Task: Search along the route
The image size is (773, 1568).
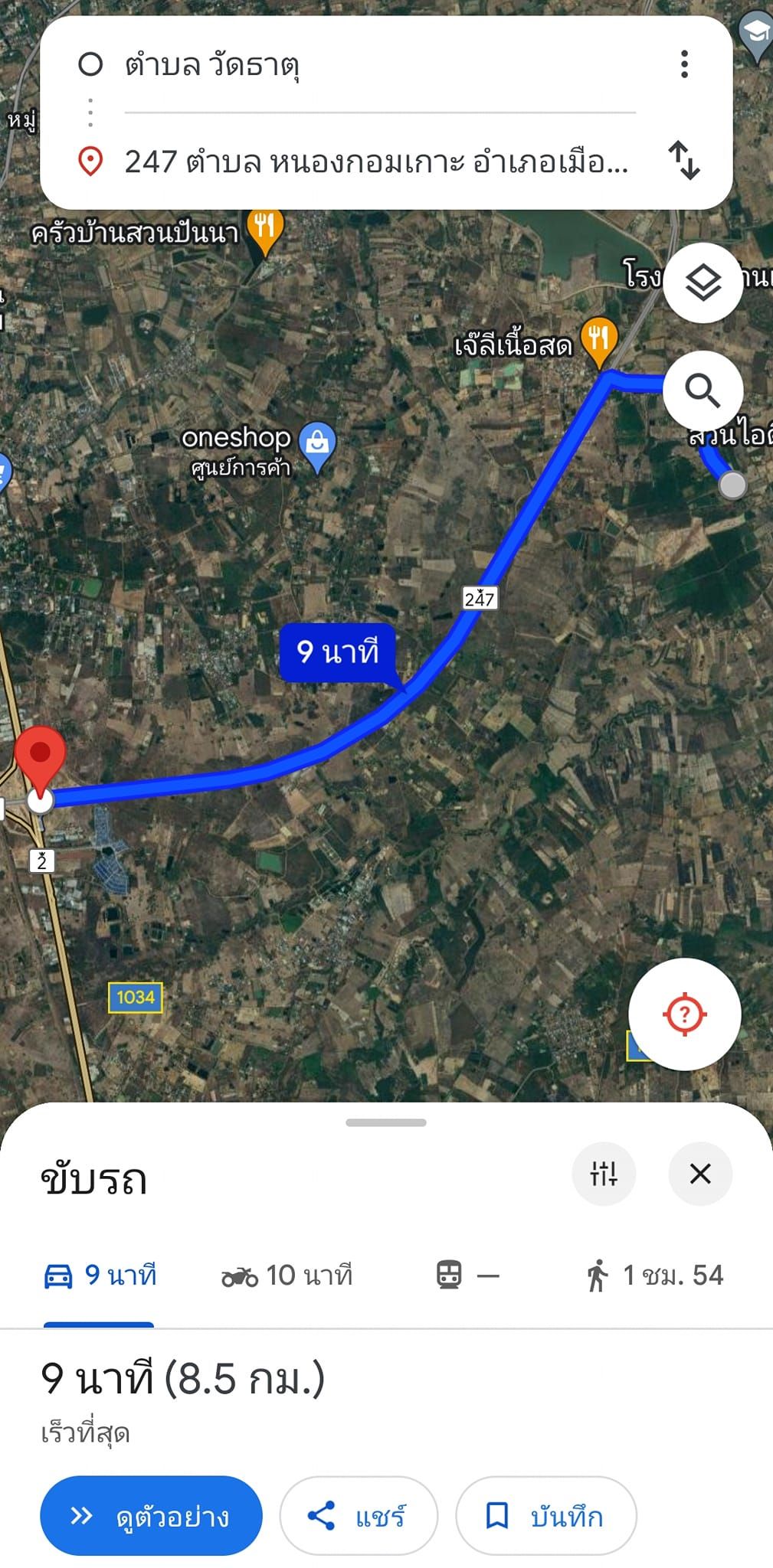Action: [x=703, y=391]
